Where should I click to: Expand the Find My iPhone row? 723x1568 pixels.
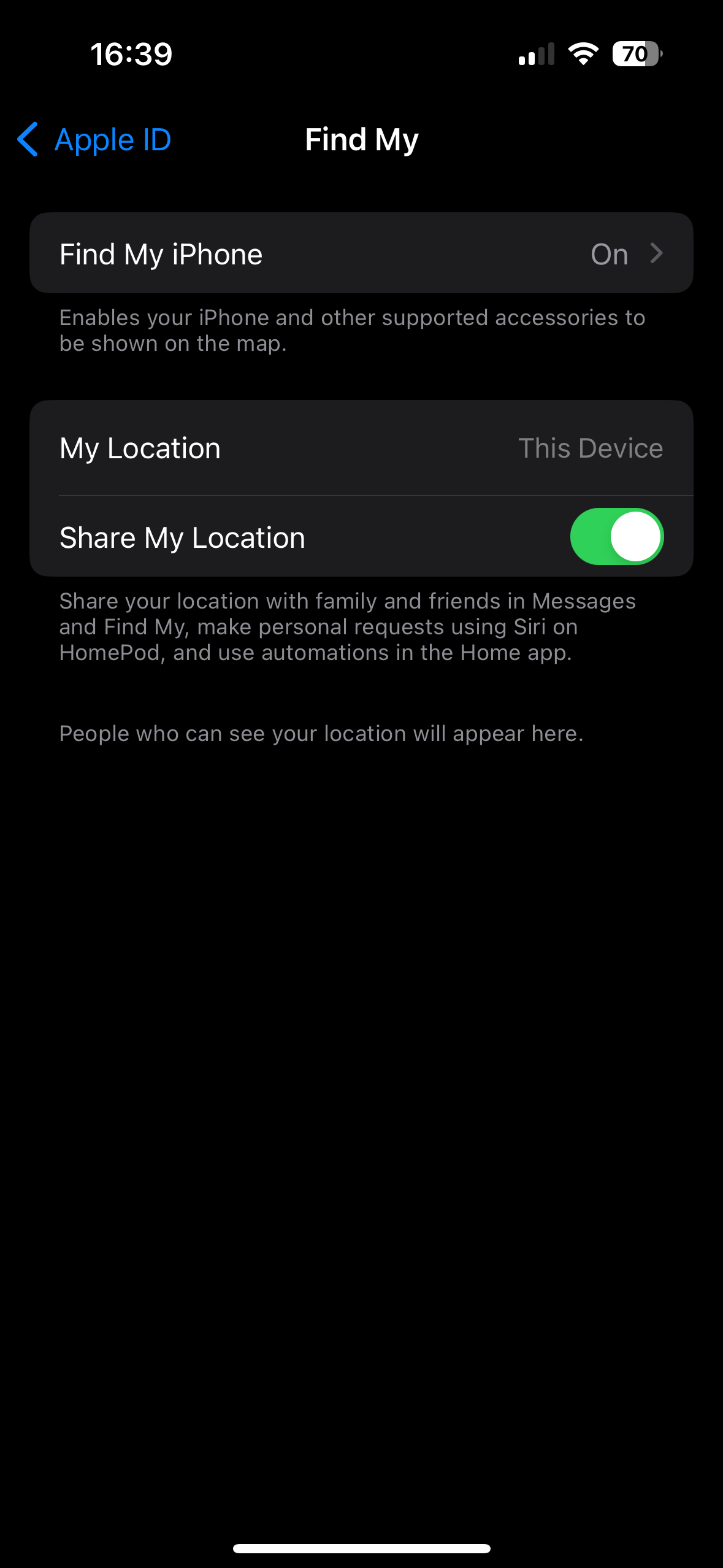pos(361,253)
